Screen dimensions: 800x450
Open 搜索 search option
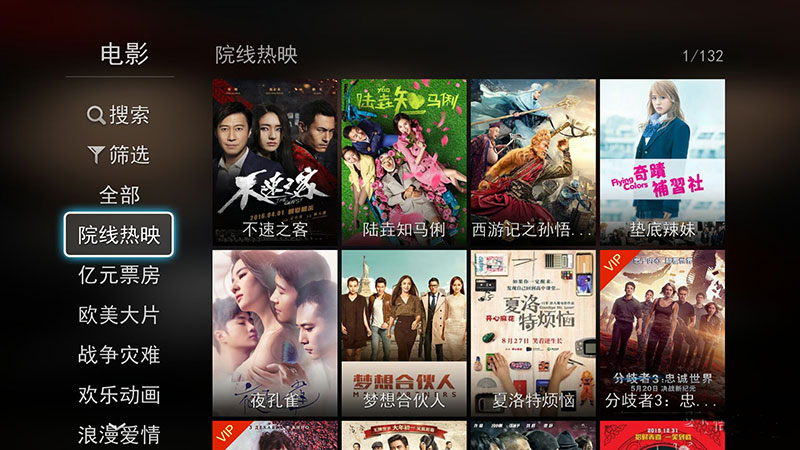coord(119,115)
